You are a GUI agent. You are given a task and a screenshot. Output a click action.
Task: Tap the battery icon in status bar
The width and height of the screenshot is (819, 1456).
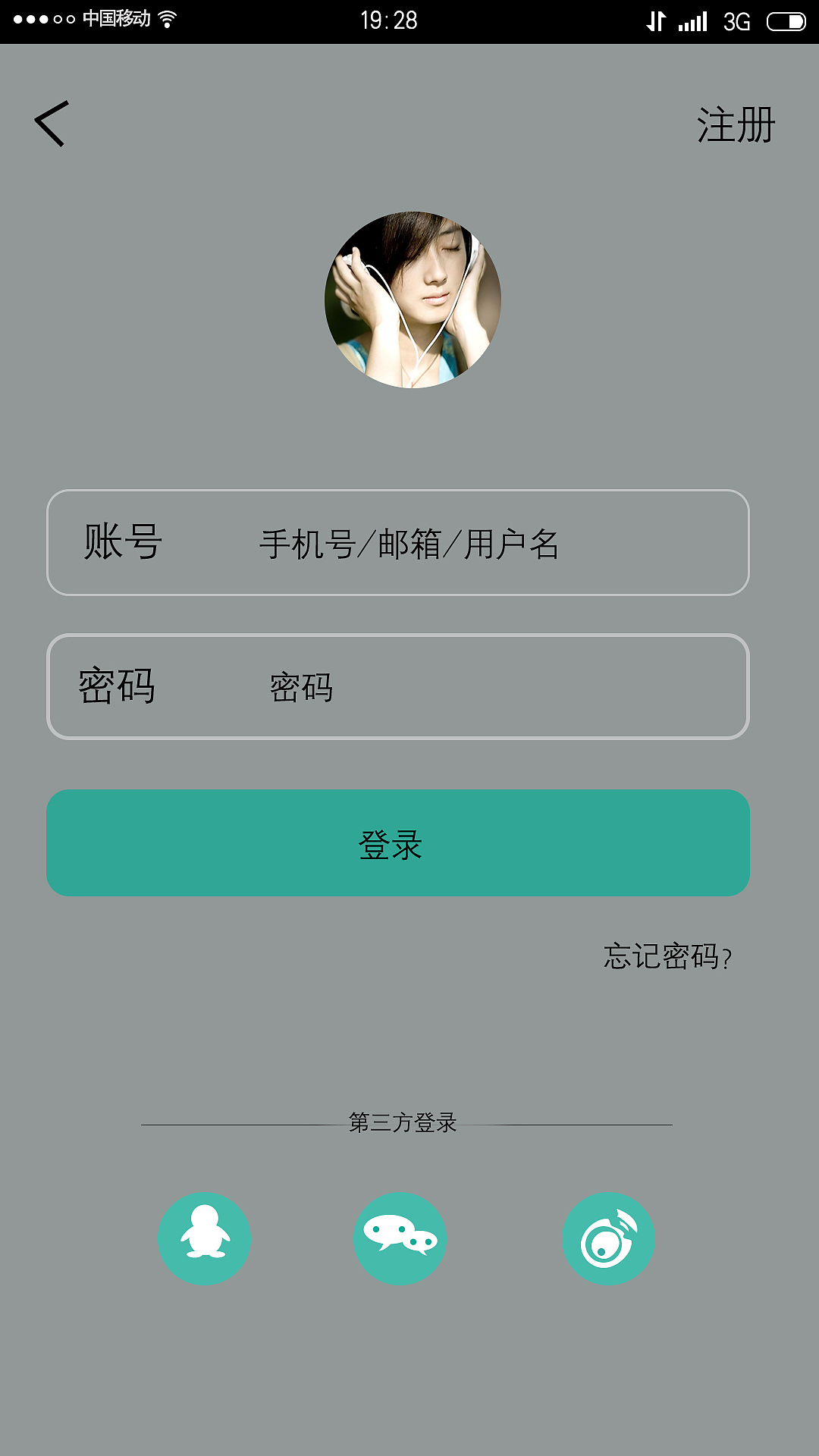[786, 20]
